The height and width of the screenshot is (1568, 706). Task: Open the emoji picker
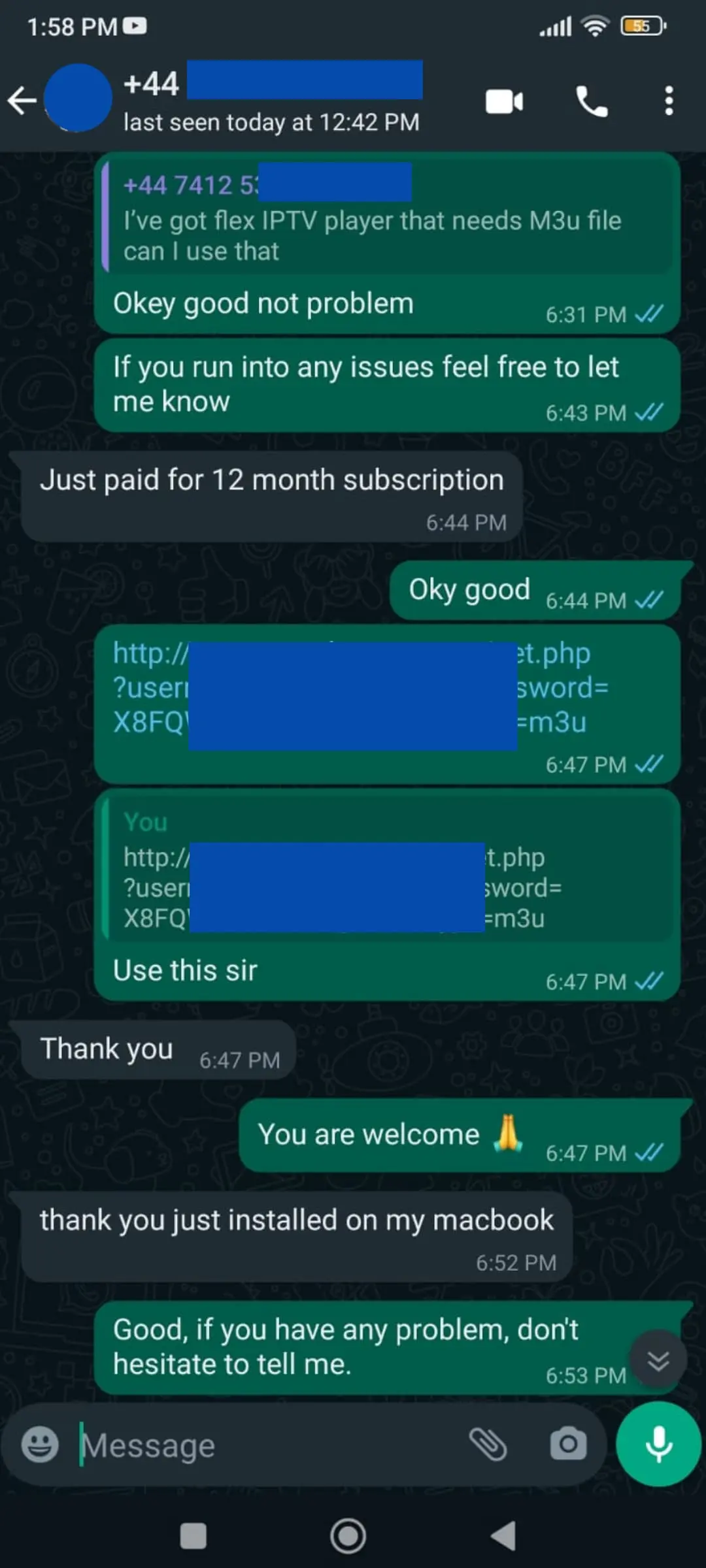pos(40,1444)
